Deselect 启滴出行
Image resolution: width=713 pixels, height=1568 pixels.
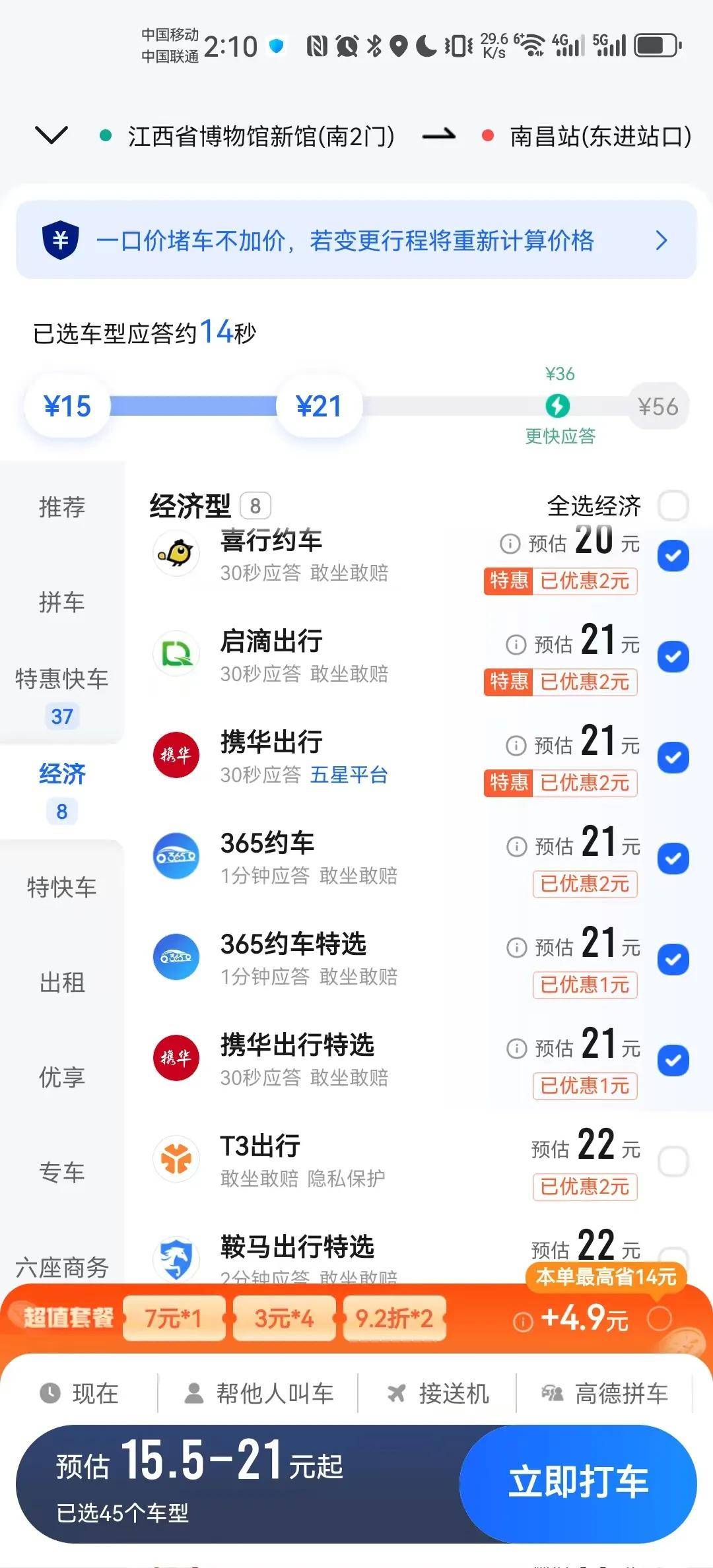(673, 657)
